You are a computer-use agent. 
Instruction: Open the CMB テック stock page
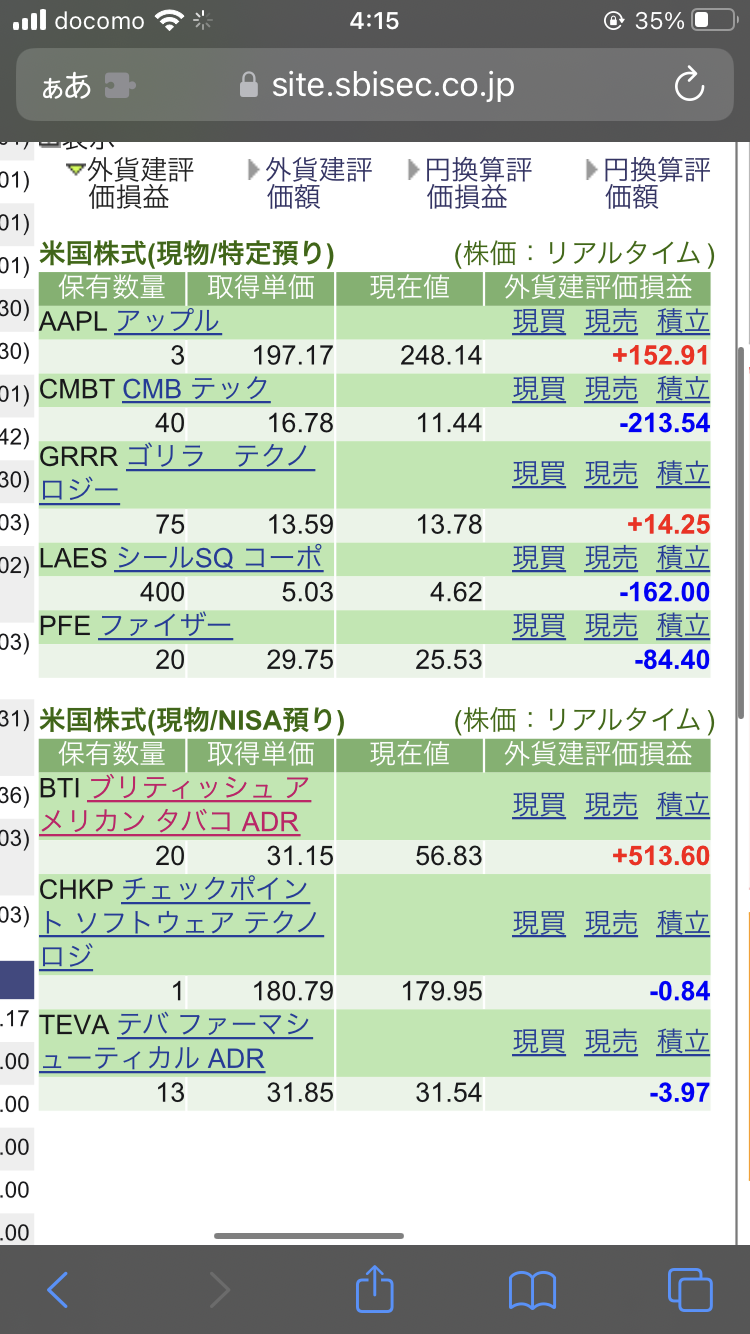point(196,389)
